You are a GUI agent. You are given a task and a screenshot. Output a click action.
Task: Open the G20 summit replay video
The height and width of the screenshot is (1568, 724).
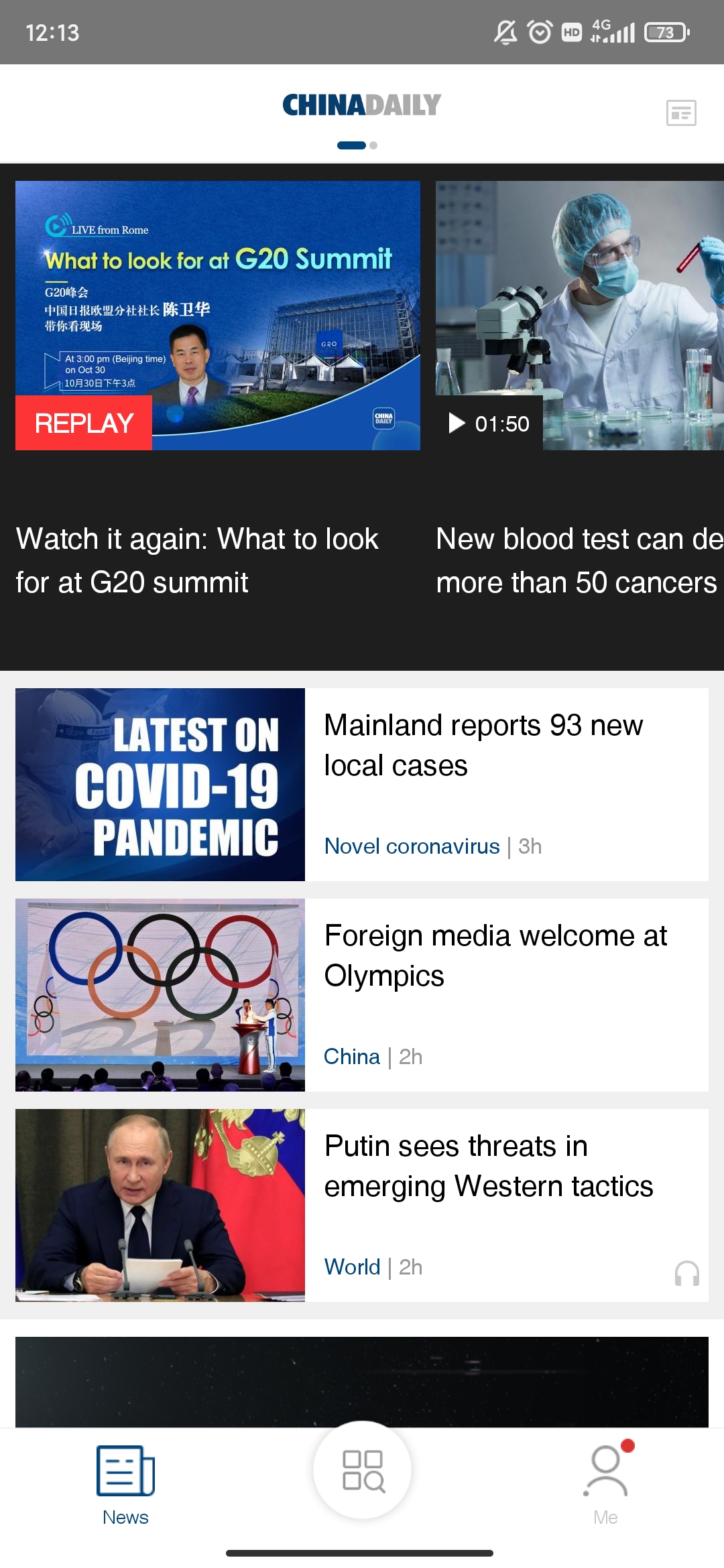[218, 316]
